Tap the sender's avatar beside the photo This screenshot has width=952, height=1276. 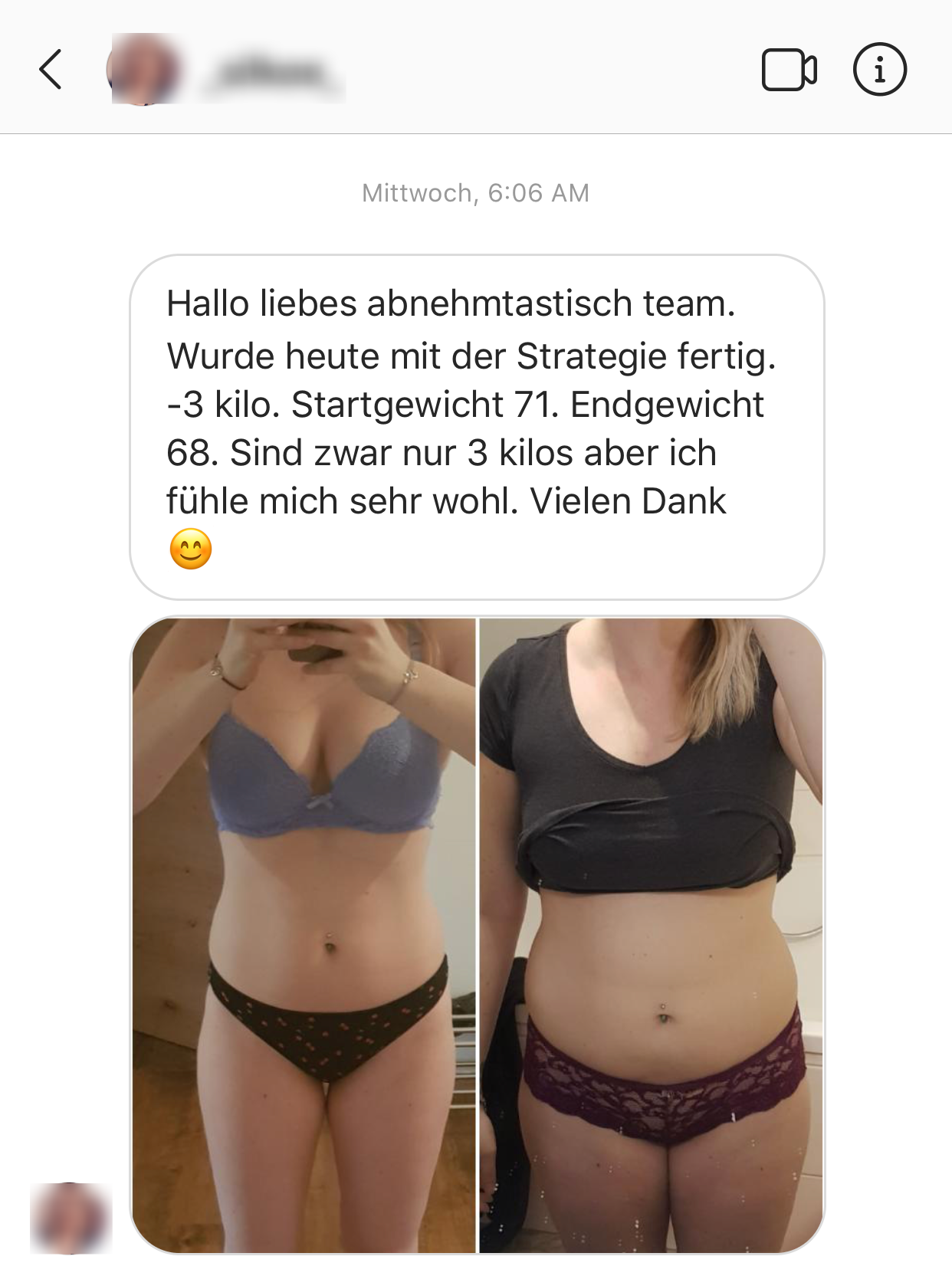(71, 1218)
